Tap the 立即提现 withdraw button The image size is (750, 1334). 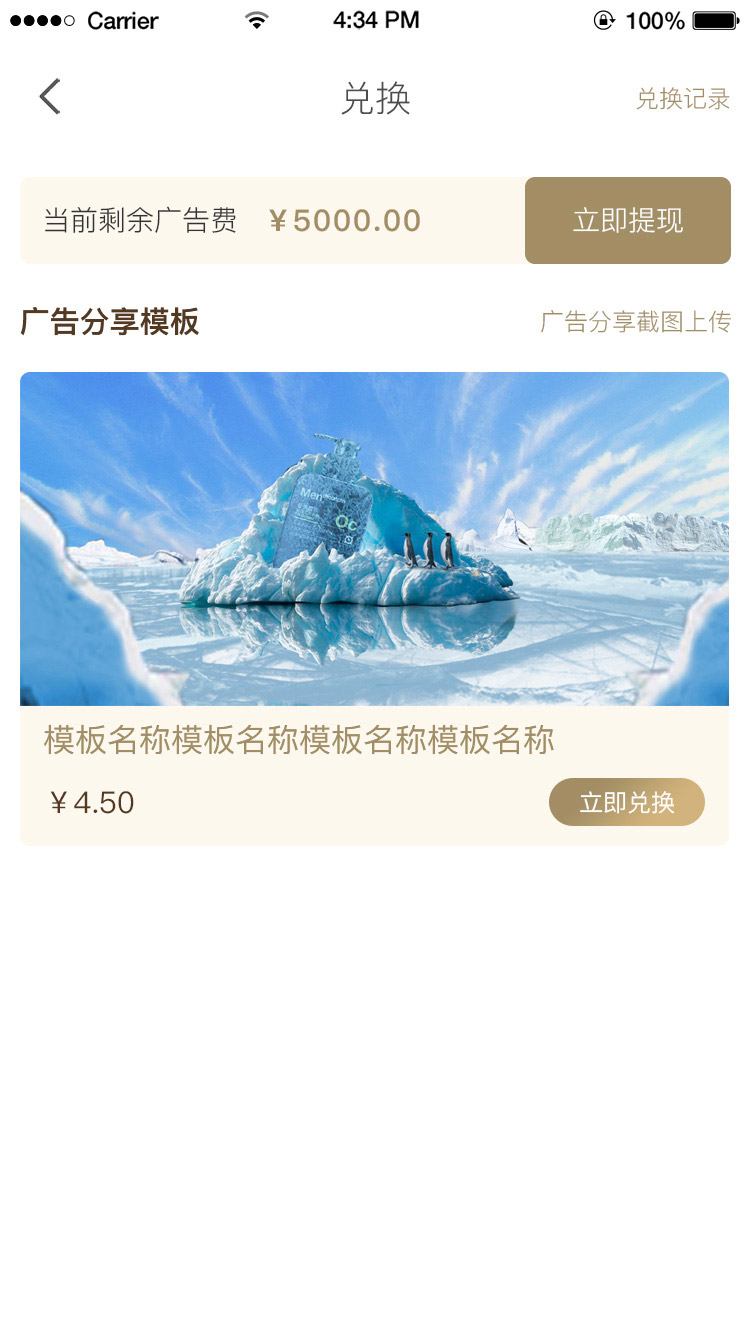tap(627, 221)
